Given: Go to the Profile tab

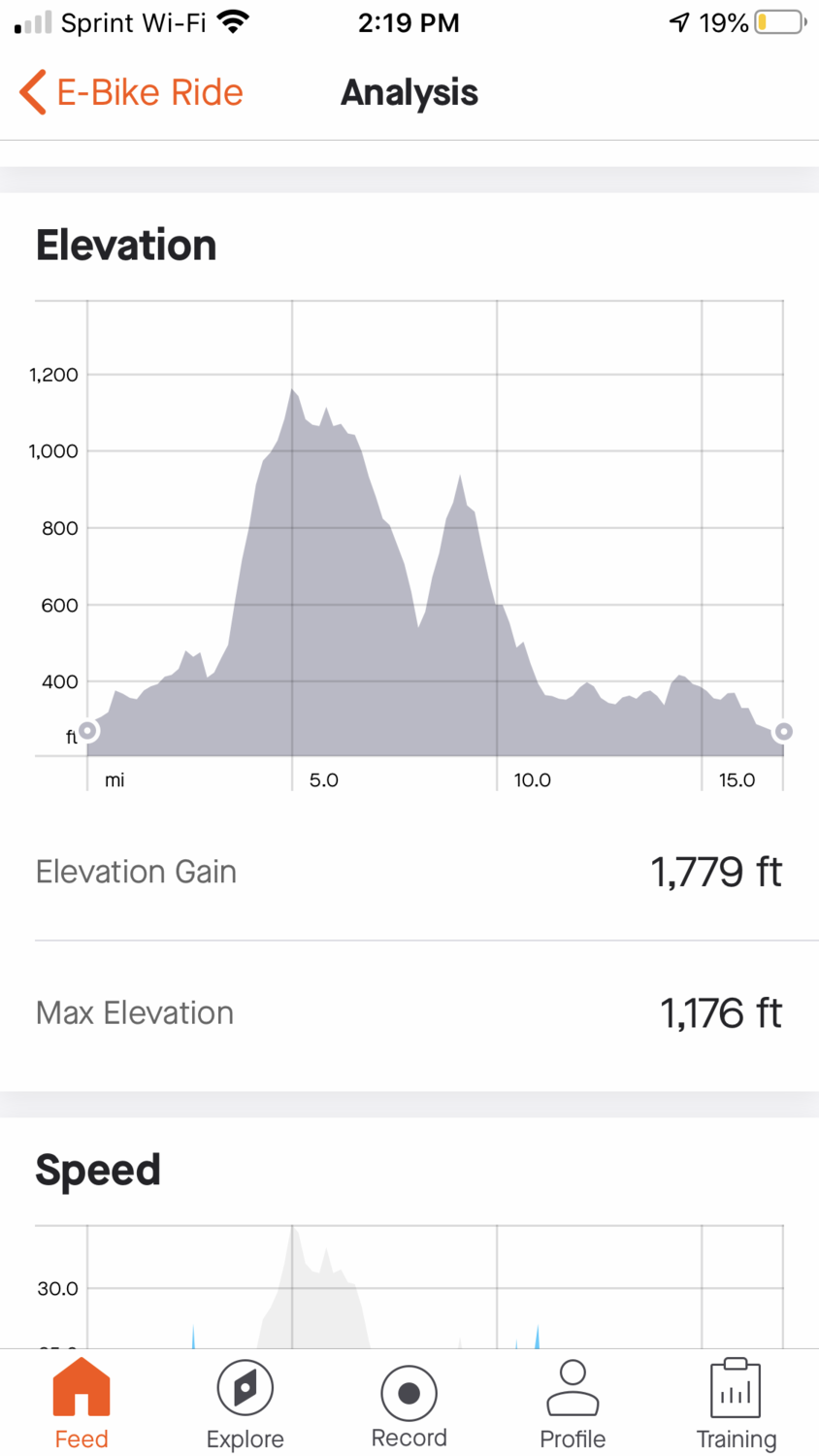Looking at the screenshot, I should 573,1404.
